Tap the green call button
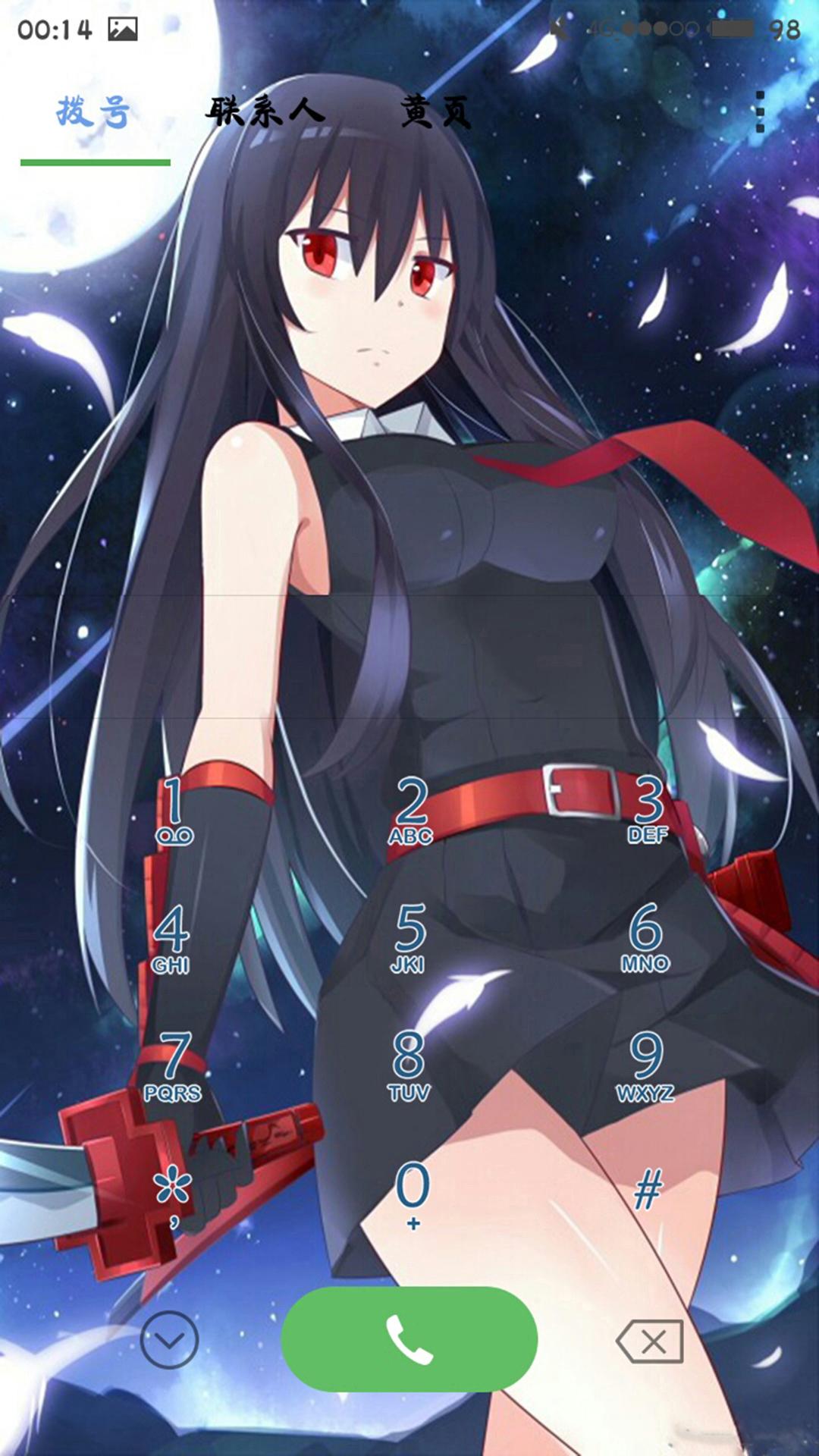 click(409, 1339)
